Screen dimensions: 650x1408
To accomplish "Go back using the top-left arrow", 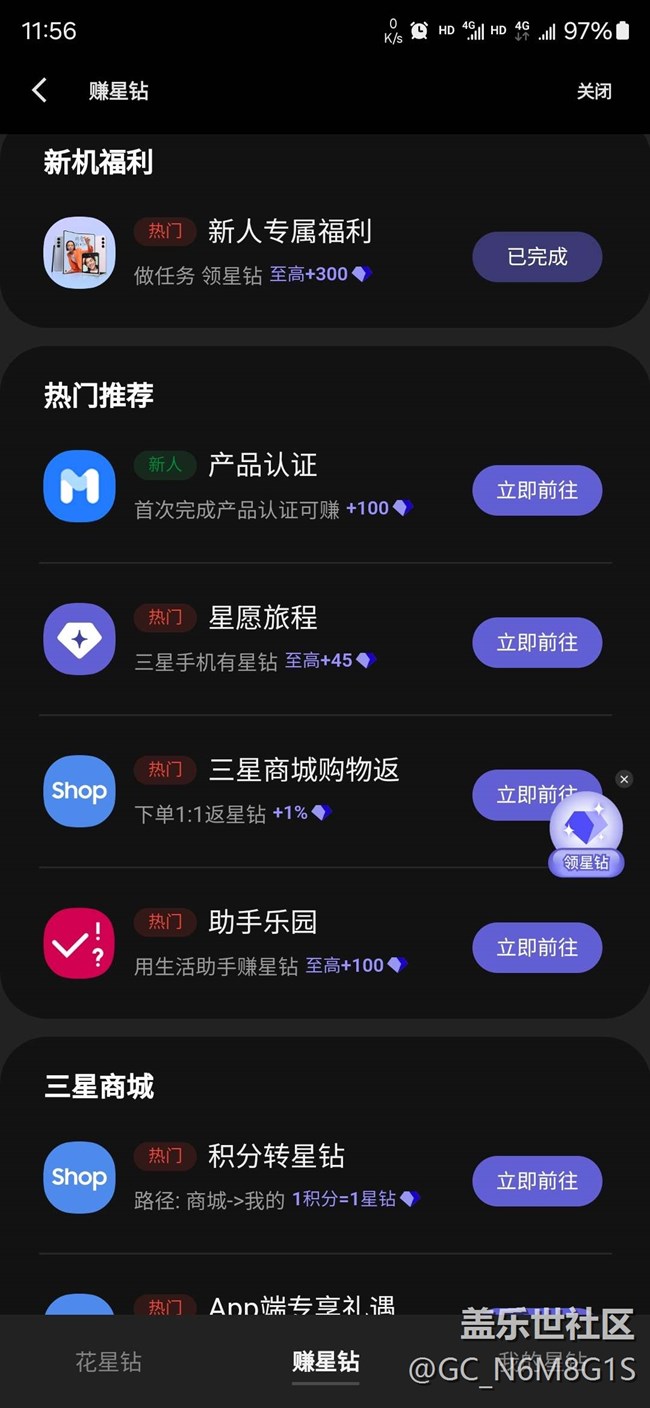I will coord(39,91).
